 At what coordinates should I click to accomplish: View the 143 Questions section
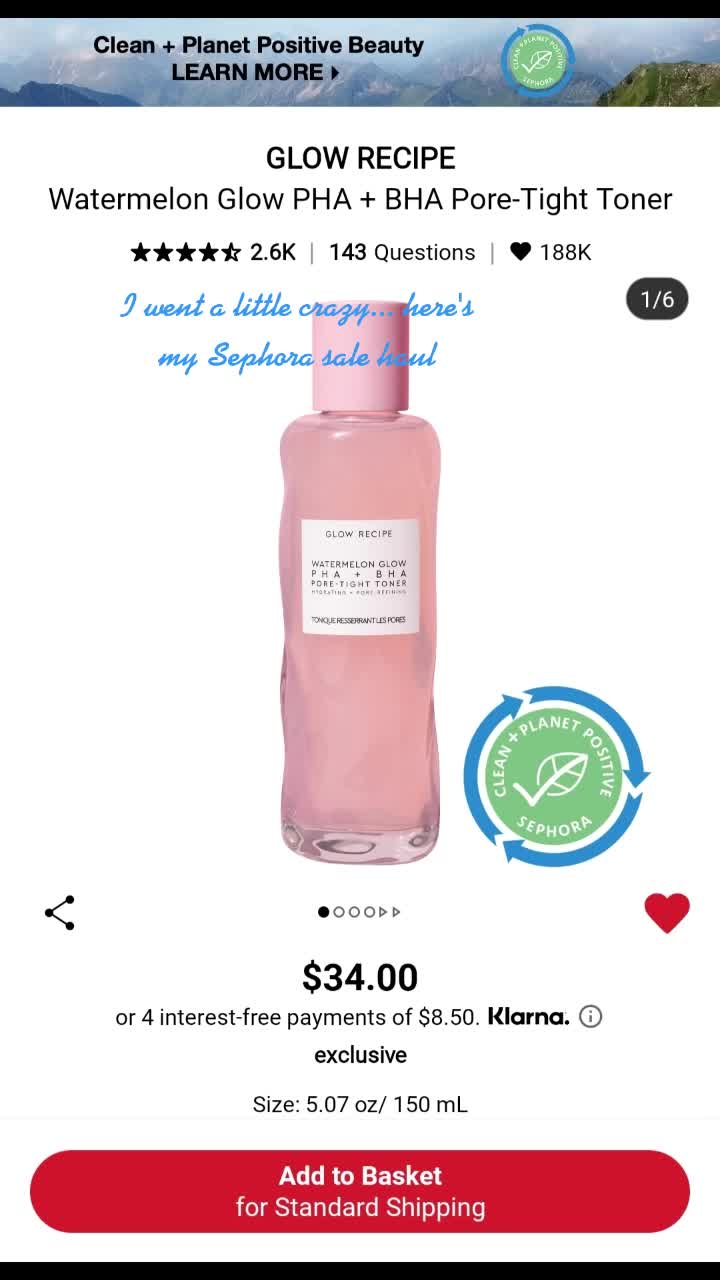click(x=402, y=252)
